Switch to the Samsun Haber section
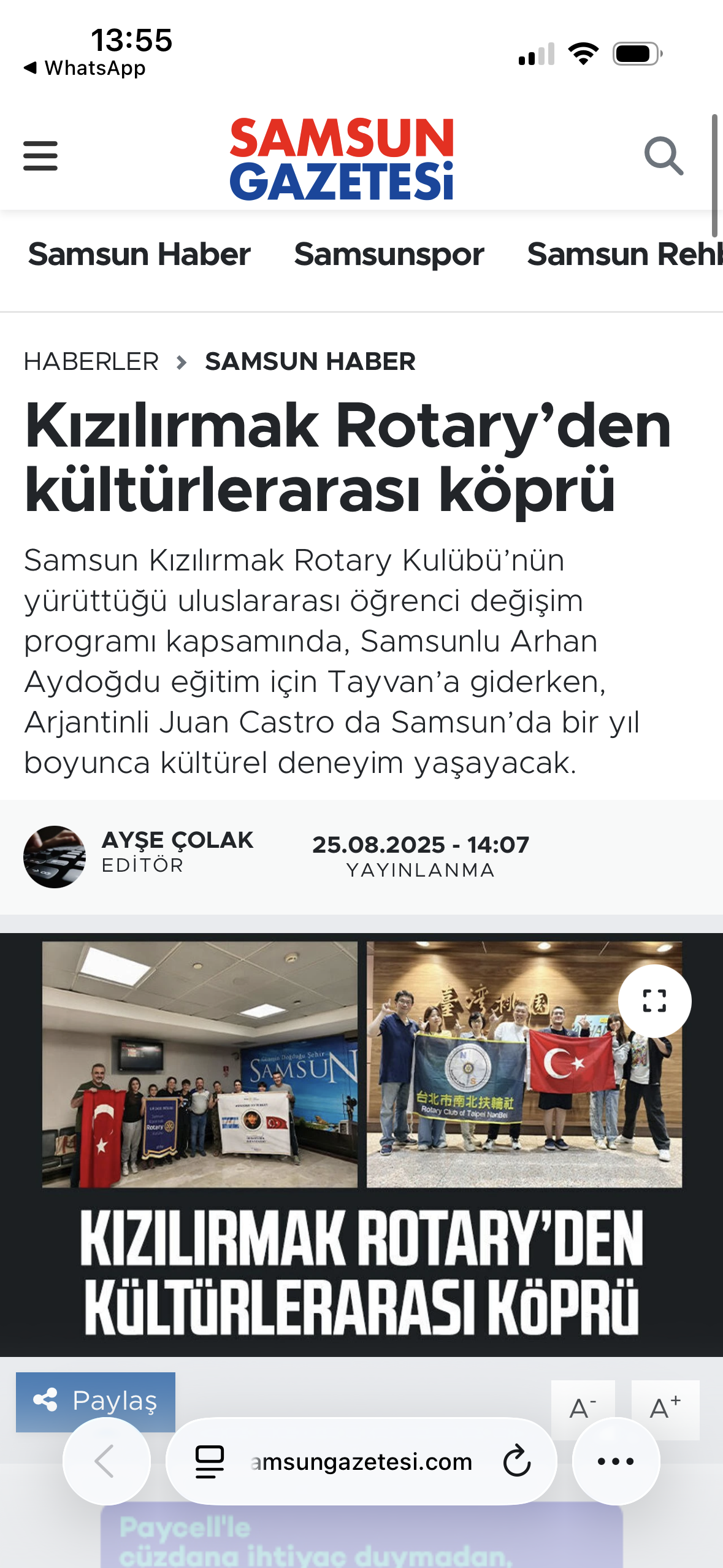This screenshot has height=1568, width=723. click(x=139, y=254)
